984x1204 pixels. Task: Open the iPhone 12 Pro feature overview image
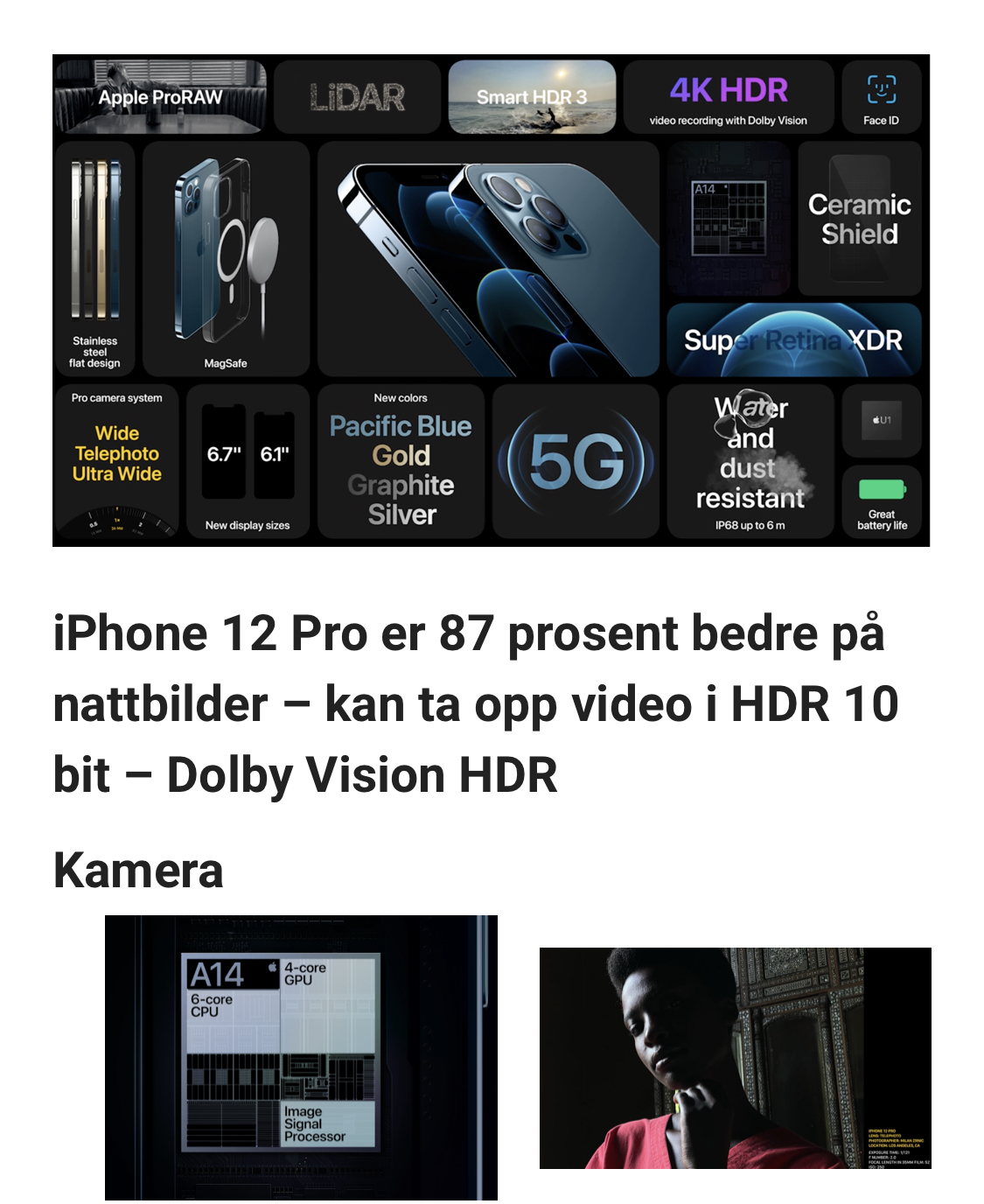pos(491,300)
